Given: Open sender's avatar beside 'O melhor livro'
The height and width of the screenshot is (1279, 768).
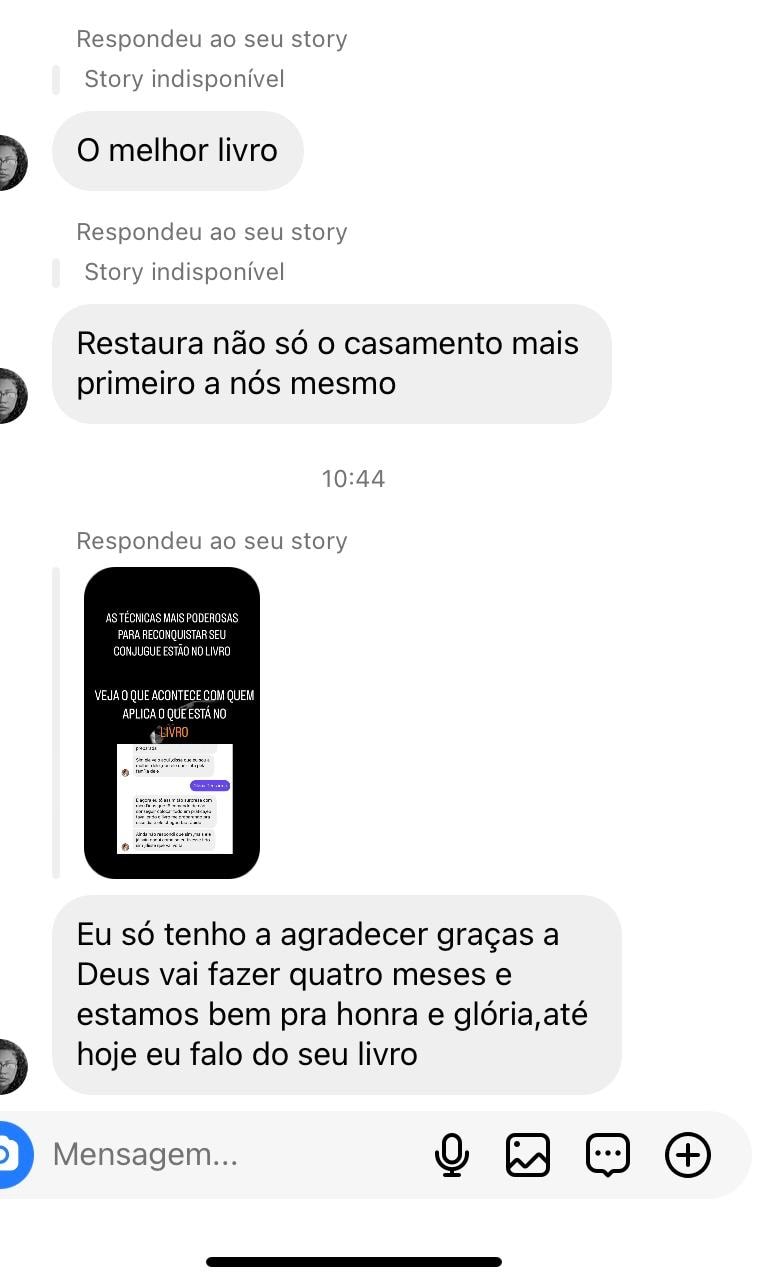Looking at the screenshot, I should 10,162.
